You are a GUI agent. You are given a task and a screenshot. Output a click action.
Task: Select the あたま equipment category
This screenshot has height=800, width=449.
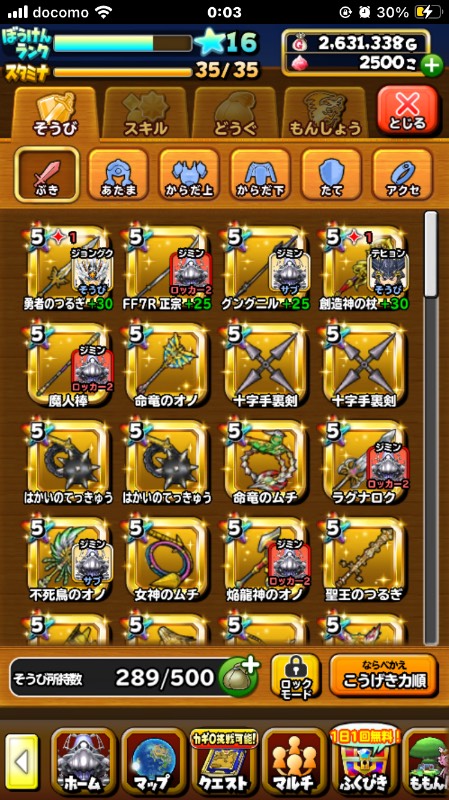coord(118,174)
